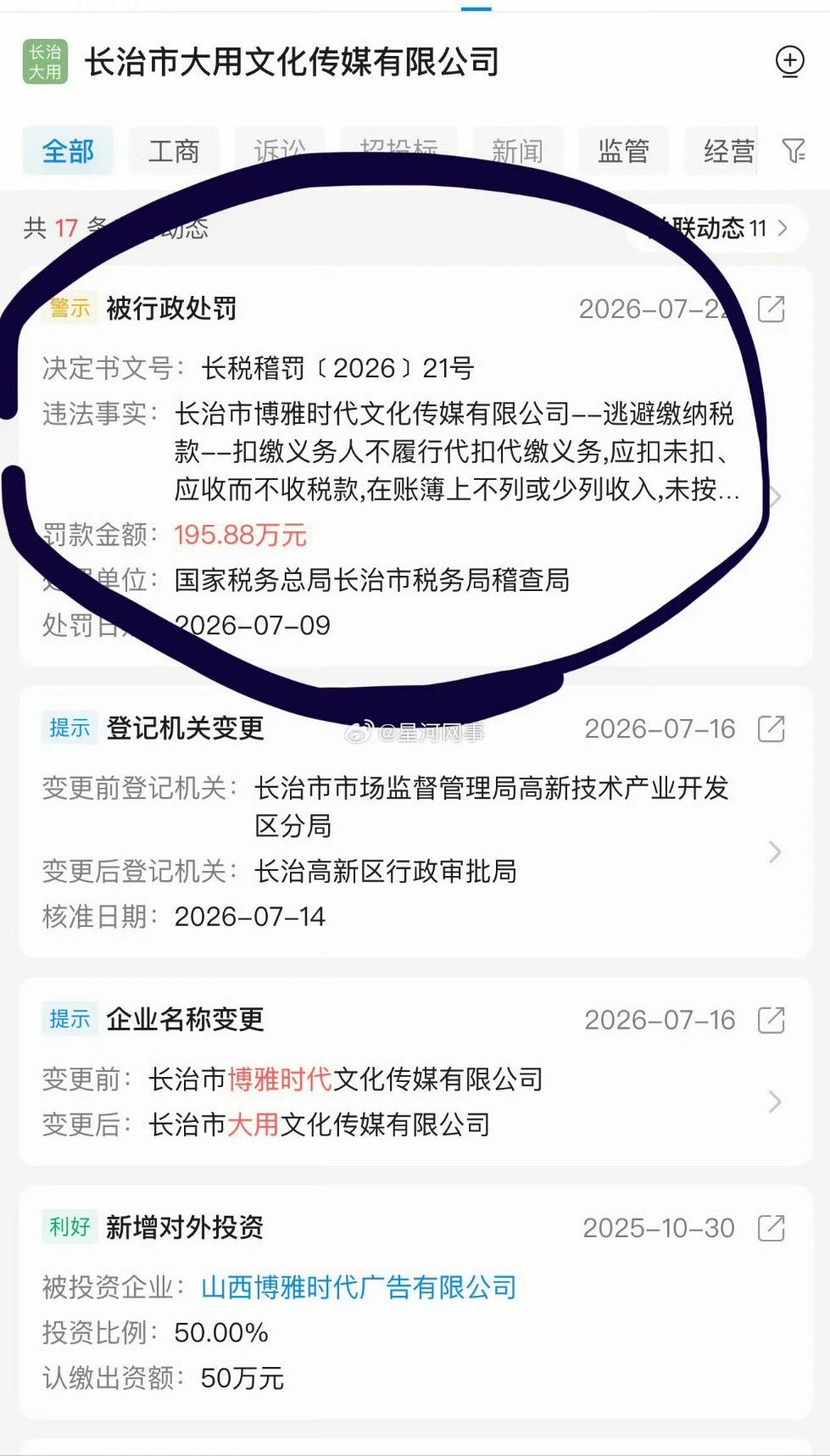The width and height of the screenshot is (830, 1456).
Task: Open 山西博雅时代广告有限公司 company link
Action: coord(359,1287)
